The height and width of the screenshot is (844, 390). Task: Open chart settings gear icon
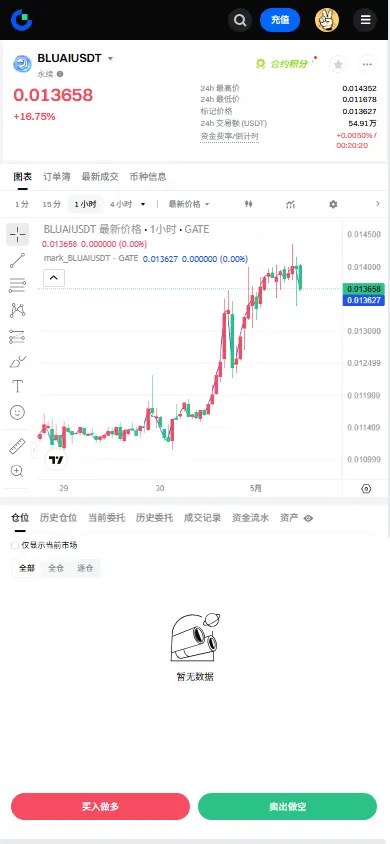tap(333, 204)
